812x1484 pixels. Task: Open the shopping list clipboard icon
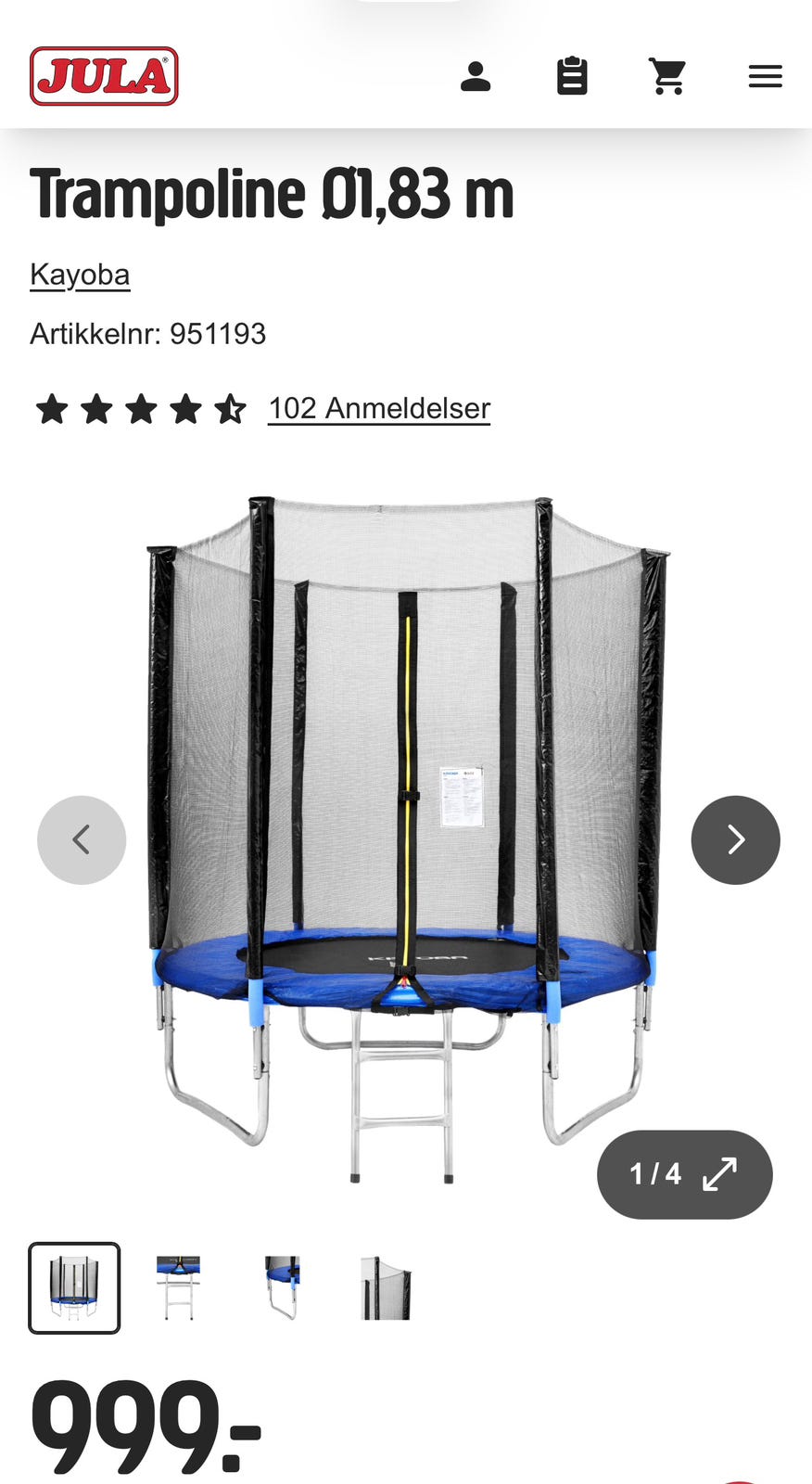click(572, 76)
